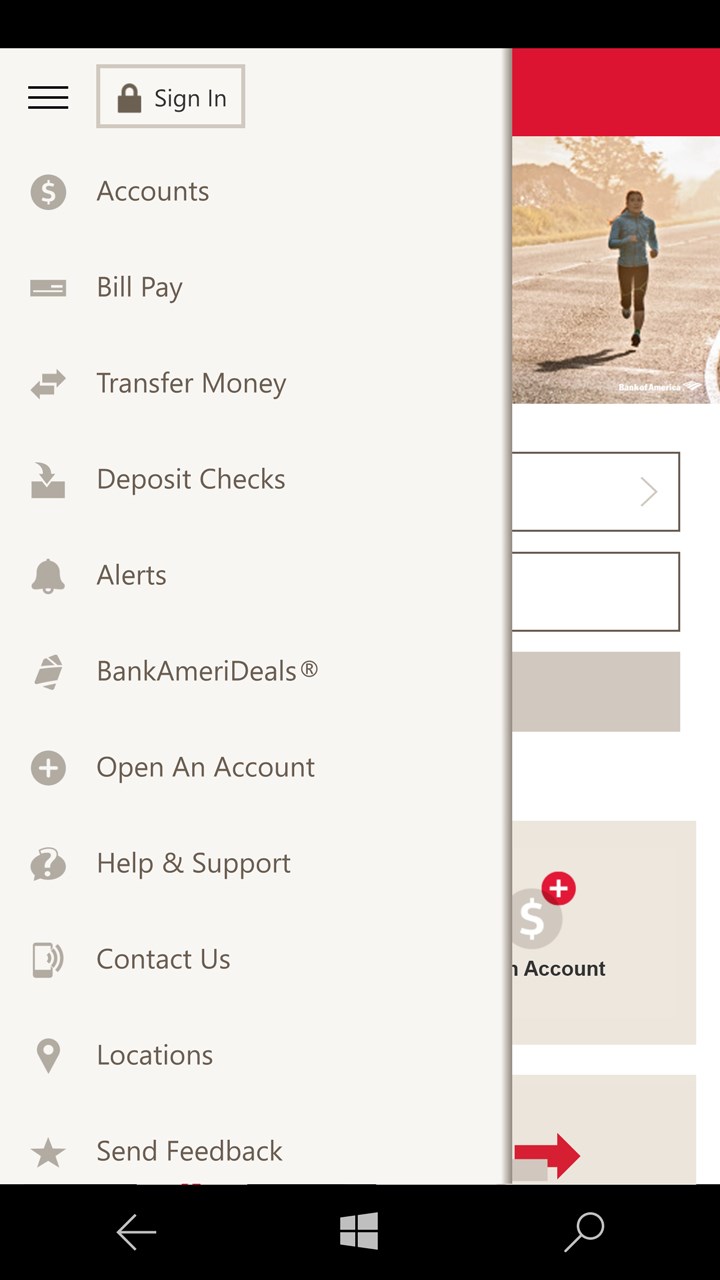Open Help & Support

coord(255,863)
